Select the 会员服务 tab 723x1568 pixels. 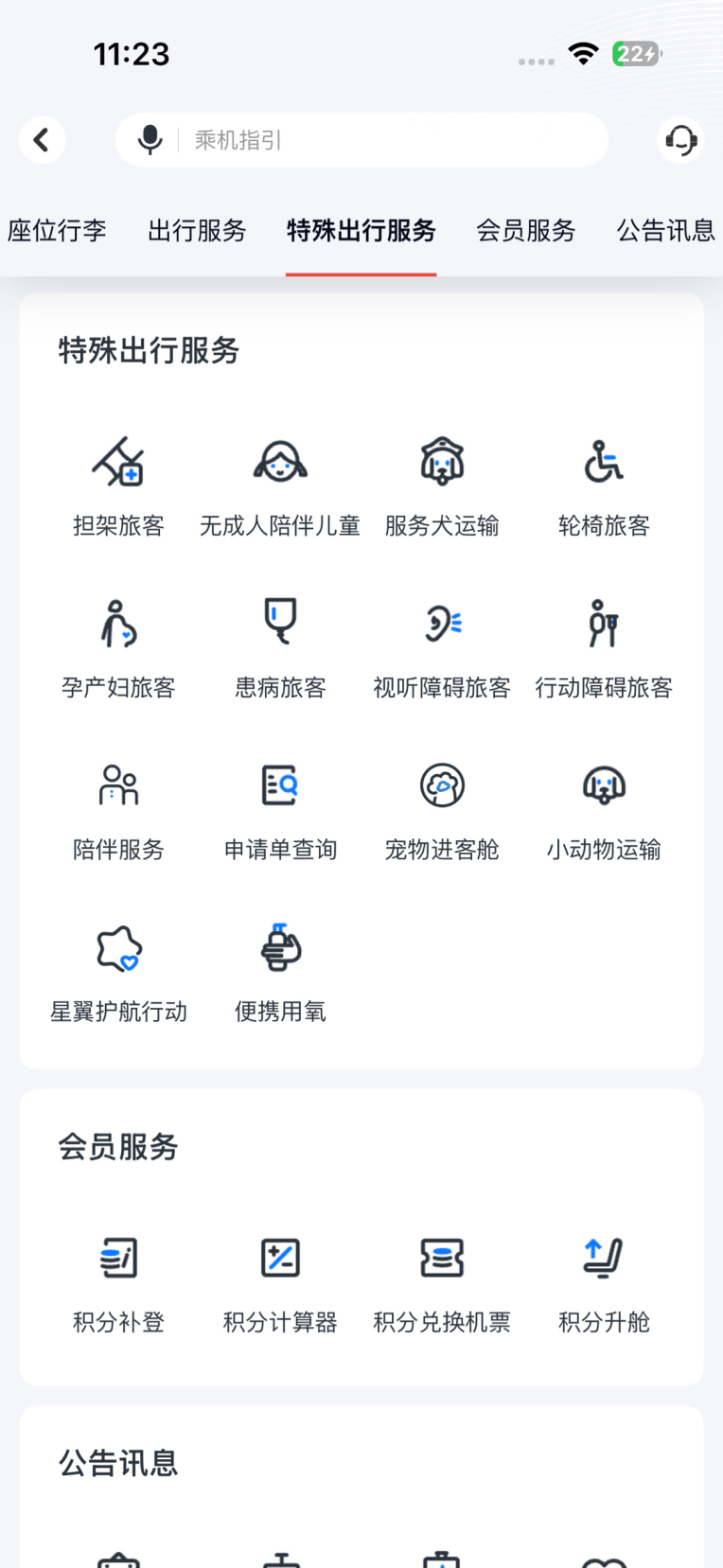[x=525, y=231]
